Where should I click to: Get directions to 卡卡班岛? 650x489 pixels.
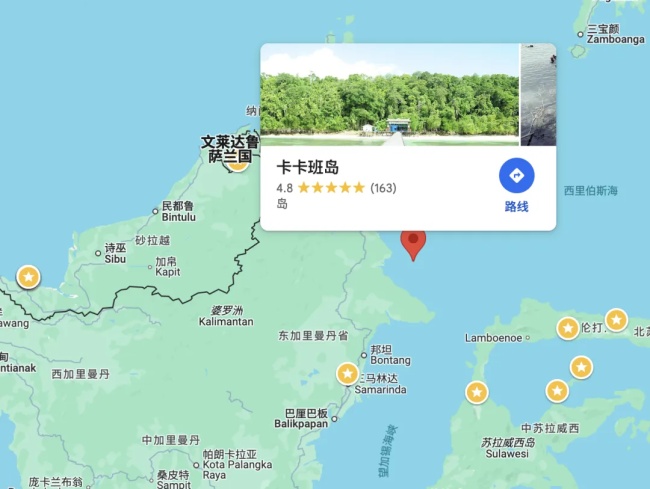516,177
